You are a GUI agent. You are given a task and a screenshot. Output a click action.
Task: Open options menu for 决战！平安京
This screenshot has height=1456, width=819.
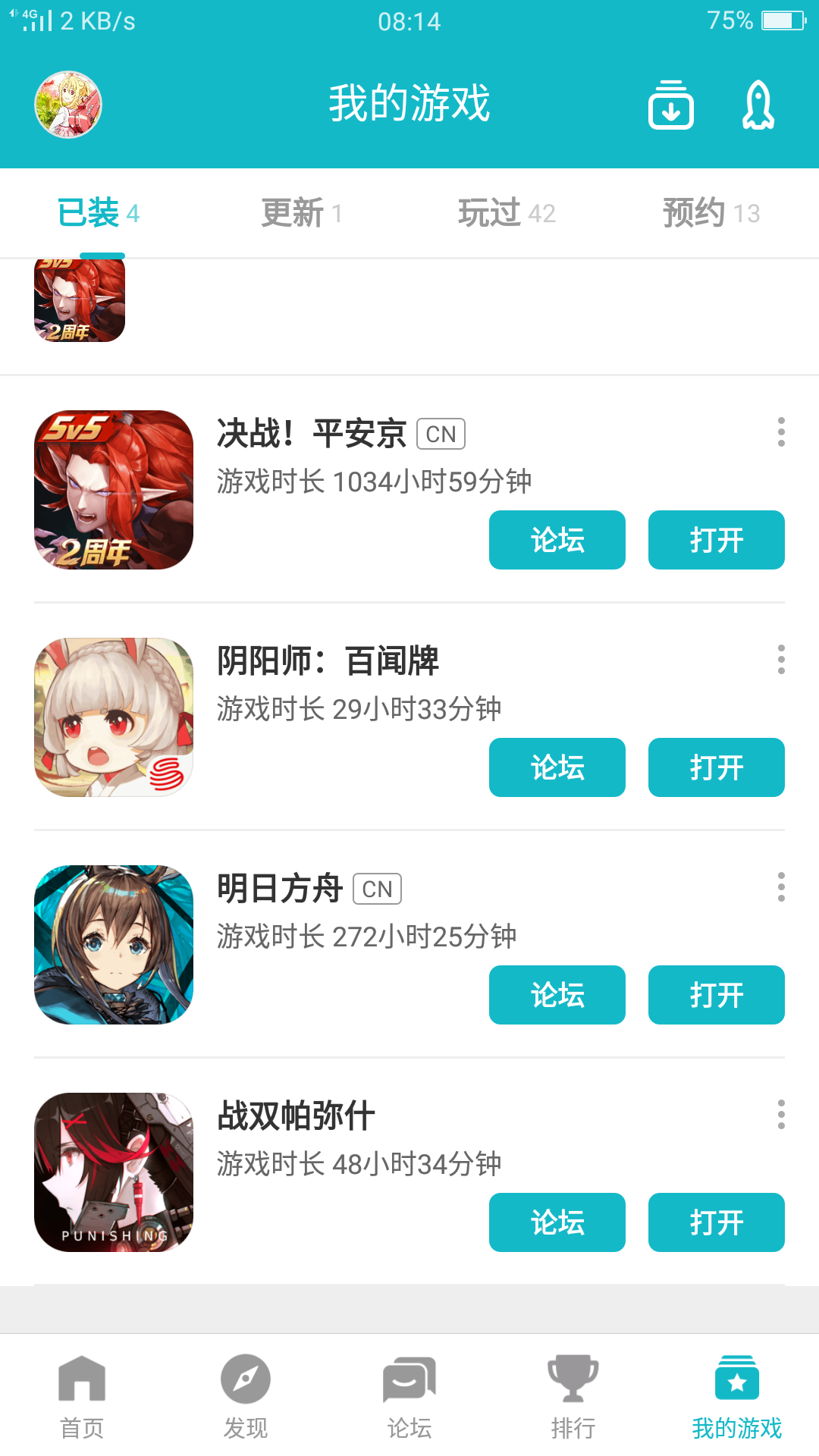781,432
